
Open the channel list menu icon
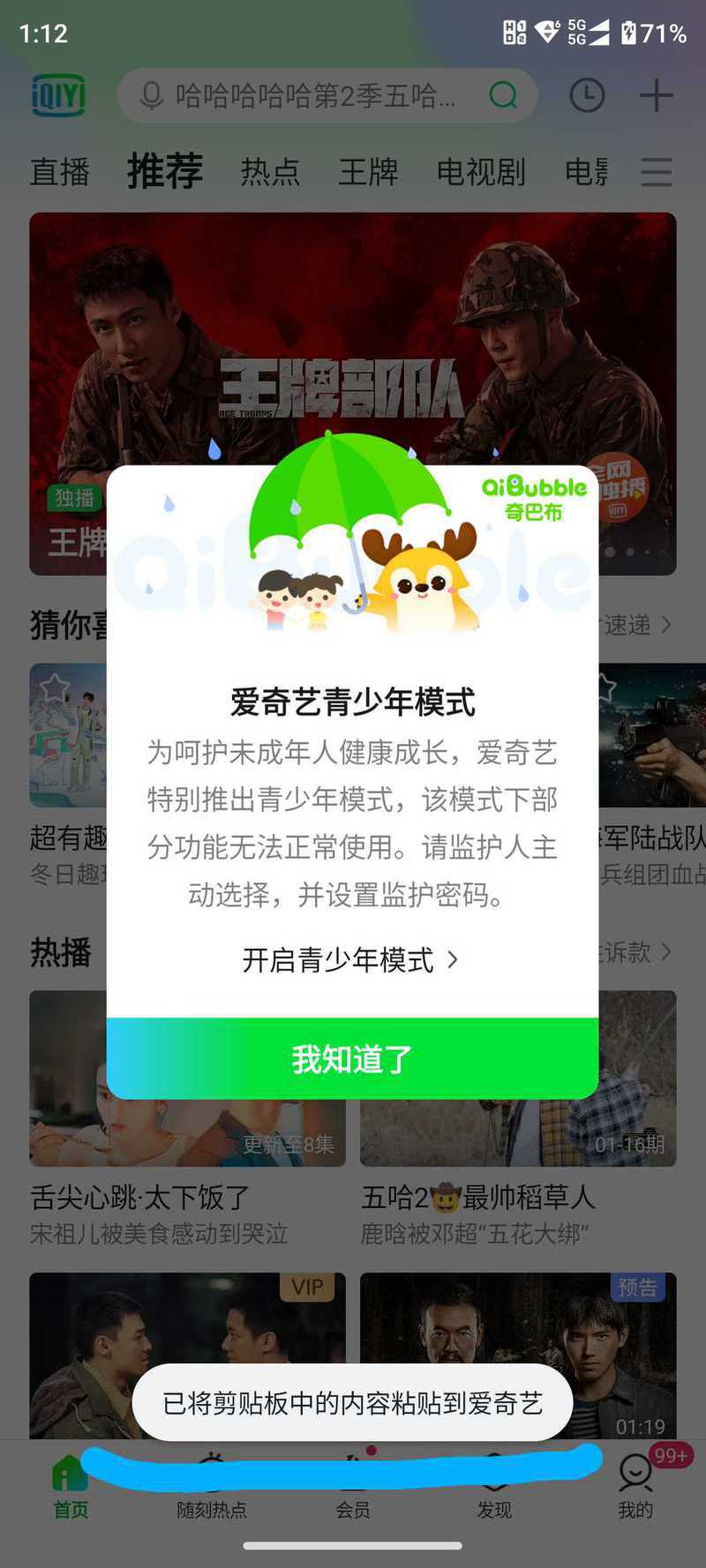[656, 172]
